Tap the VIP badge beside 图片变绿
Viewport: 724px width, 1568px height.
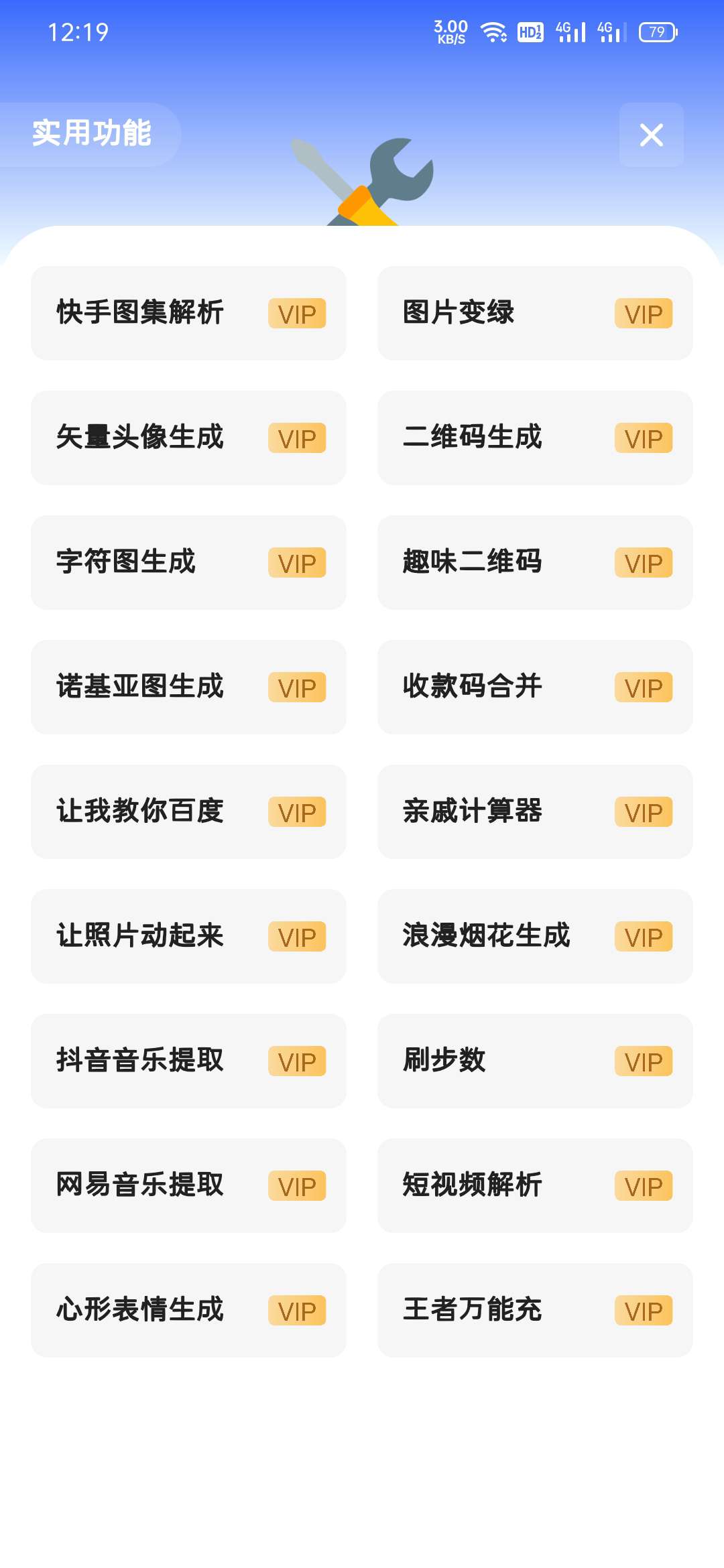644,313
